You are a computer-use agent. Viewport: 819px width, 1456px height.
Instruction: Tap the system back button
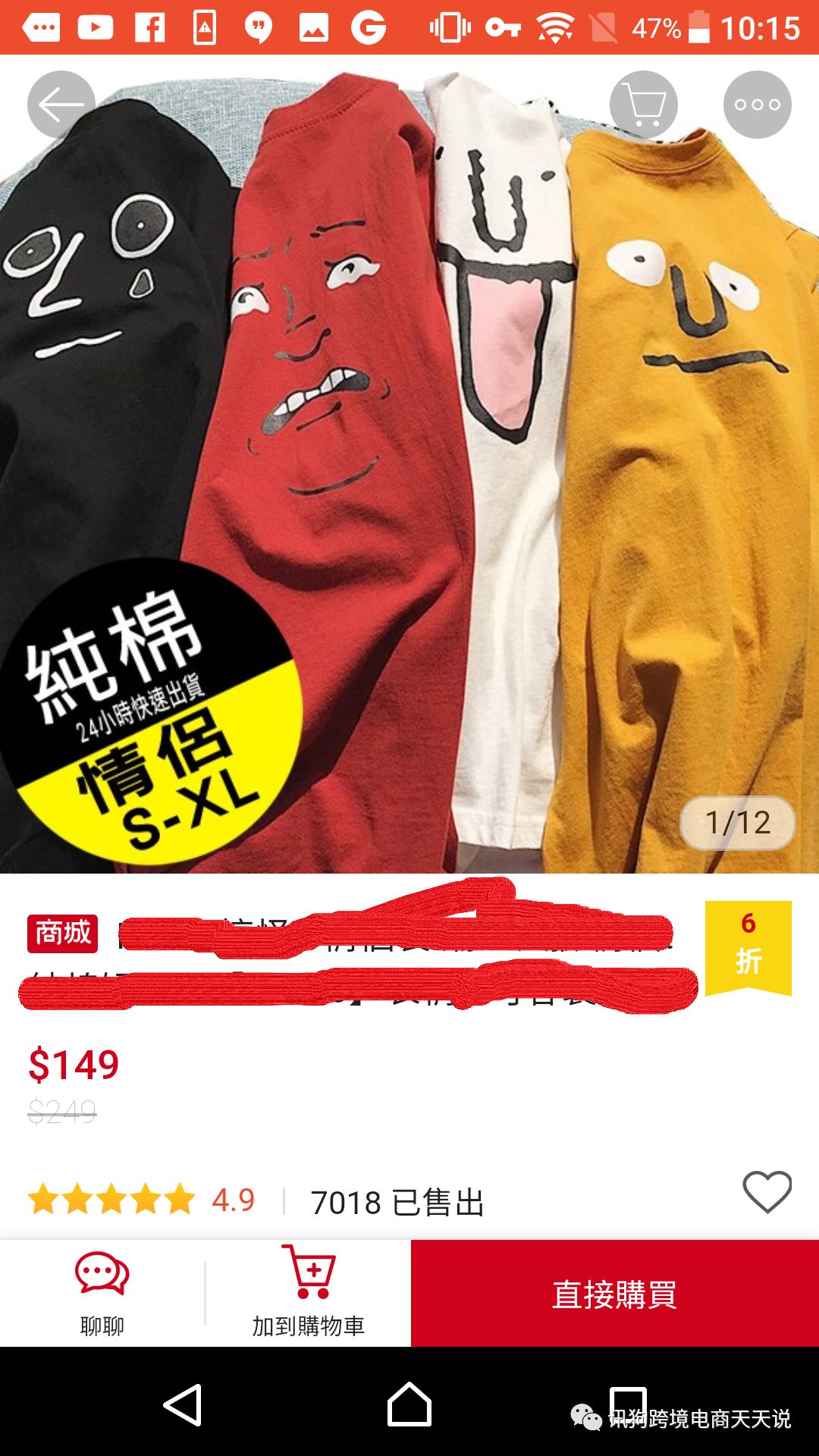tap(183, 1404)
